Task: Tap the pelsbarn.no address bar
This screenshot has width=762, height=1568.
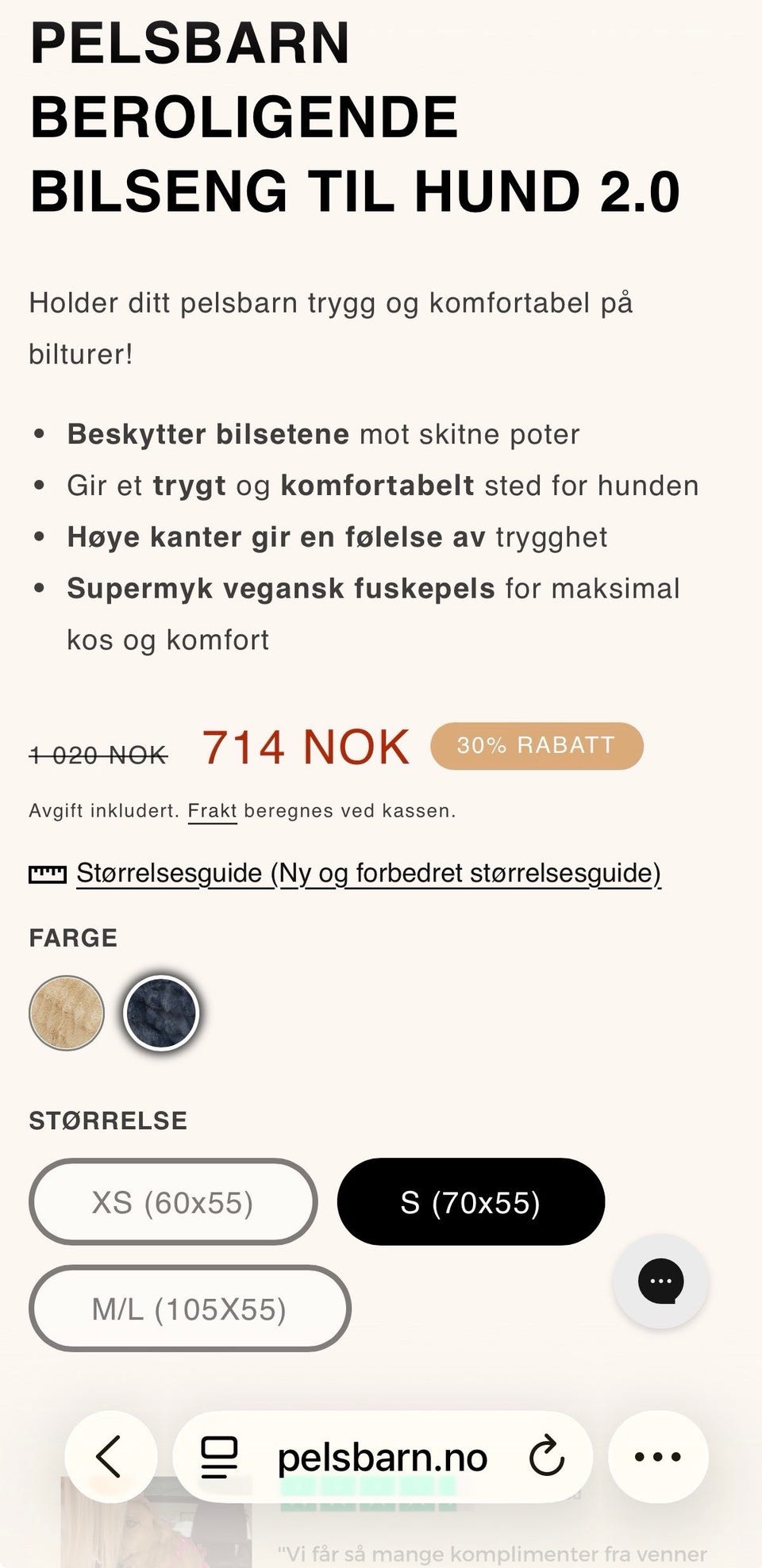Action: tap(383, 1457)
